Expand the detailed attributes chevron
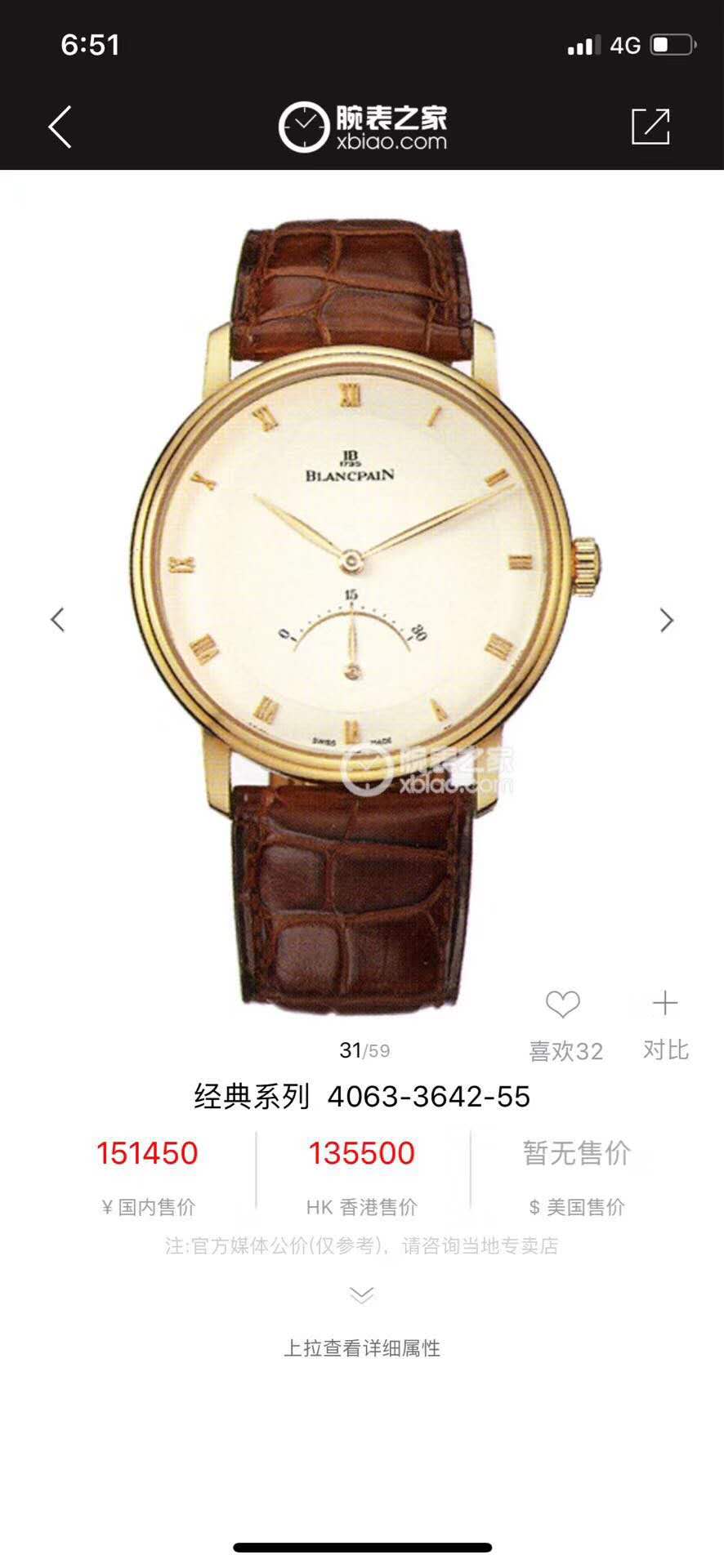Image resolution: width=724 pixels, height=1568 pixels. 361,1294
